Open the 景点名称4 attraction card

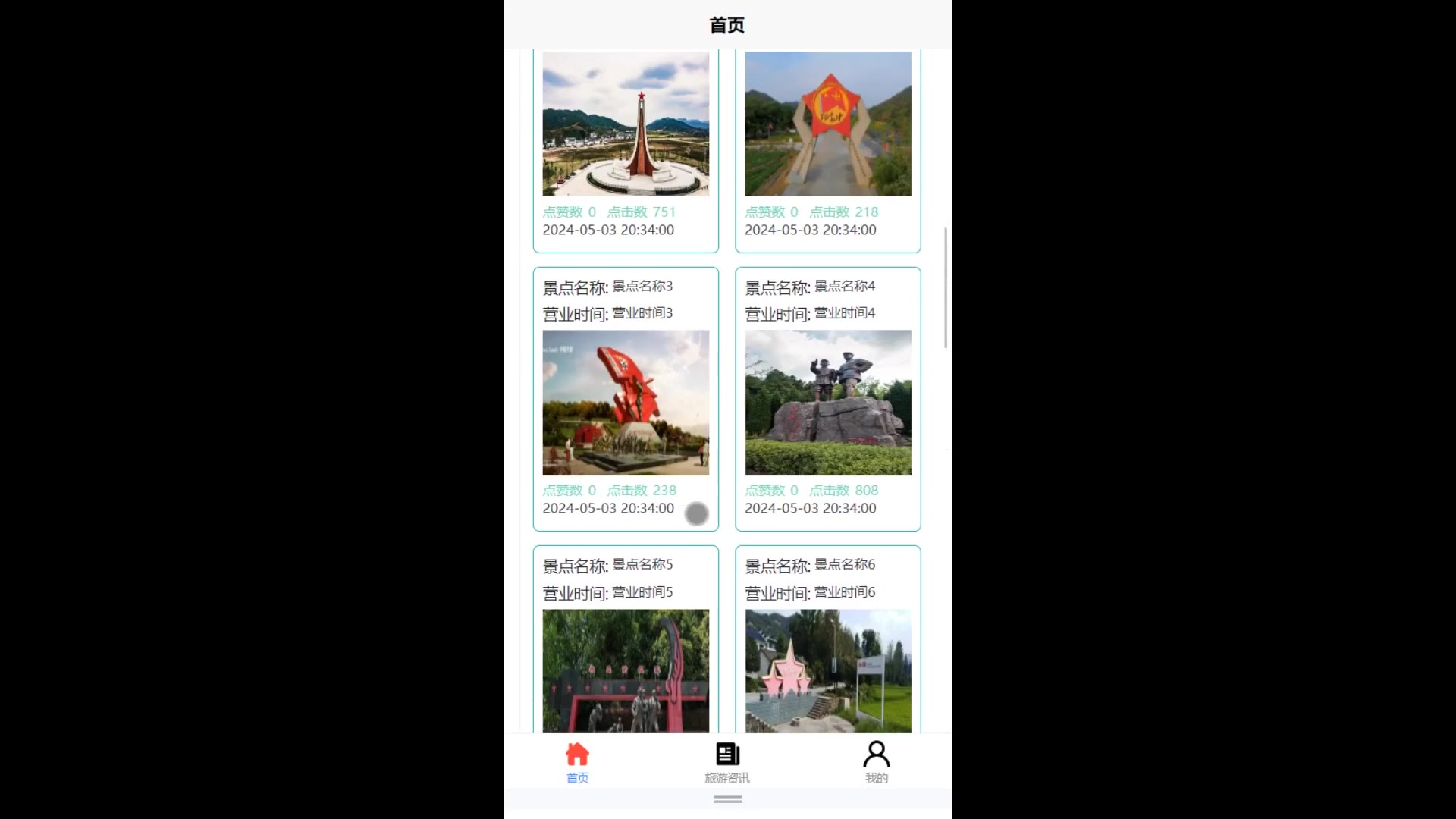[x=827, y=402]
